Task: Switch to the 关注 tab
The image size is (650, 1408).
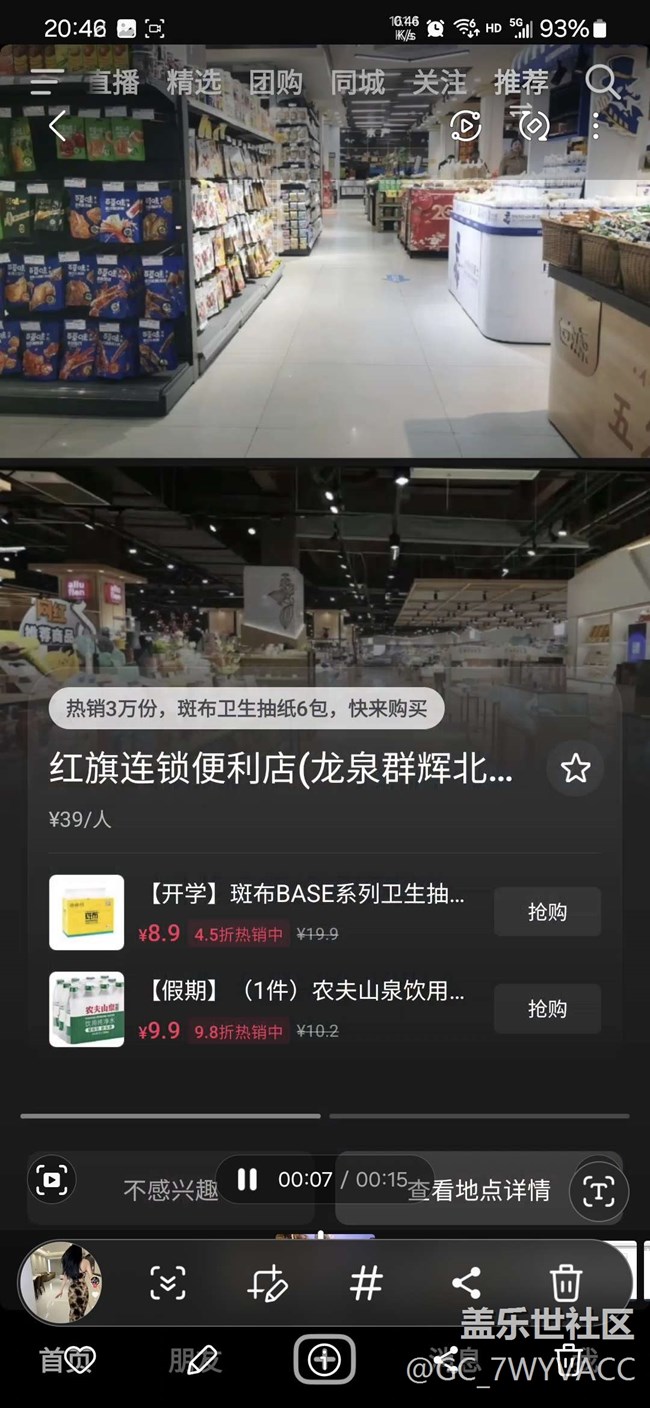Action: [x=440, y=82]
